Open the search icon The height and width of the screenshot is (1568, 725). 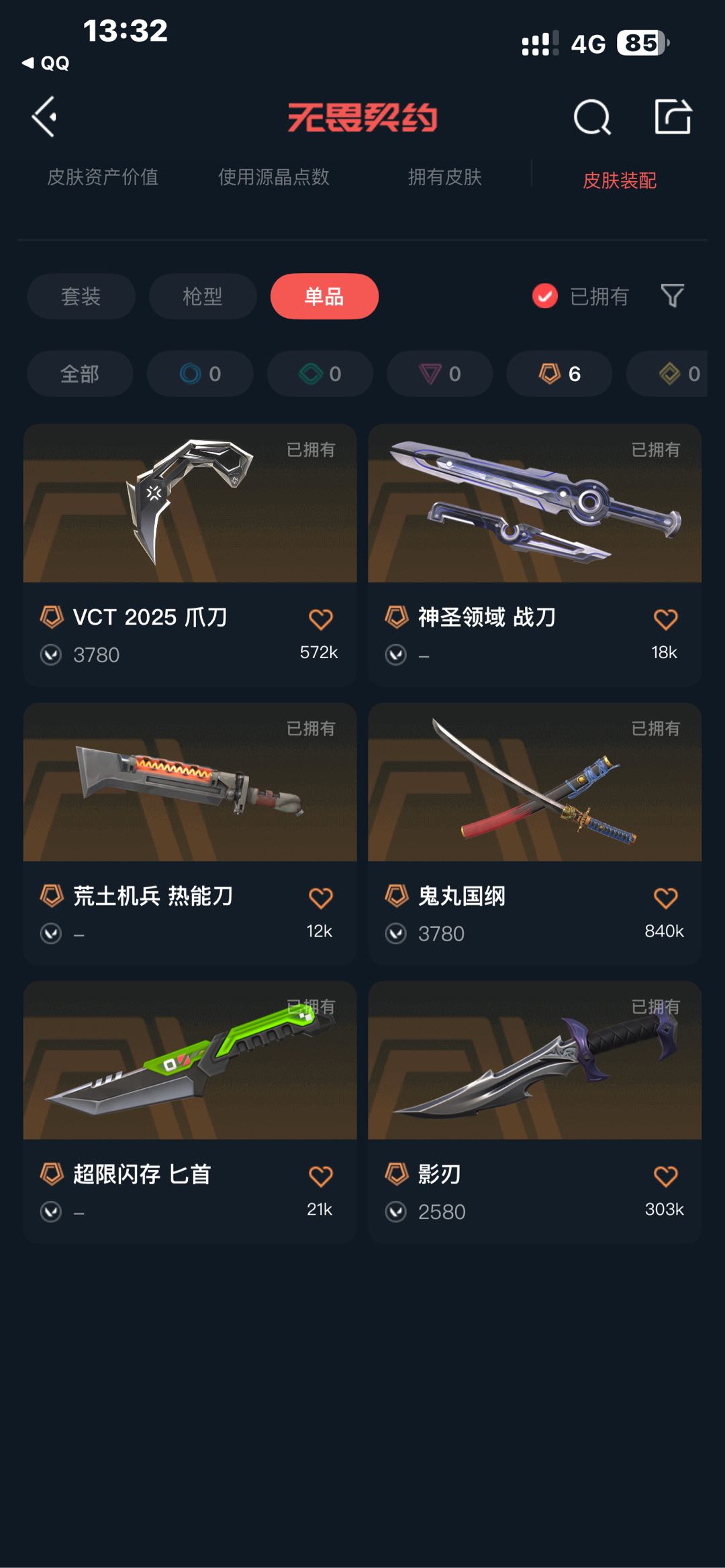[592, 118]
